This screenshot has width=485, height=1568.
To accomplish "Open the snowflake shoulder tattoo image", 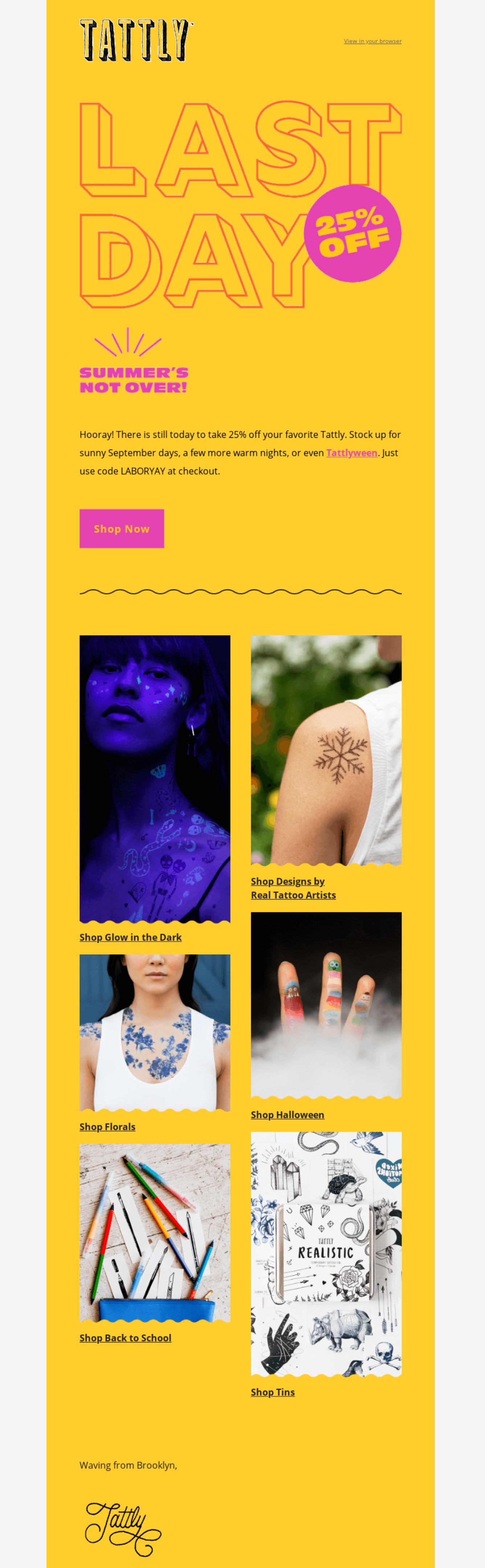I will pos(326,749).
